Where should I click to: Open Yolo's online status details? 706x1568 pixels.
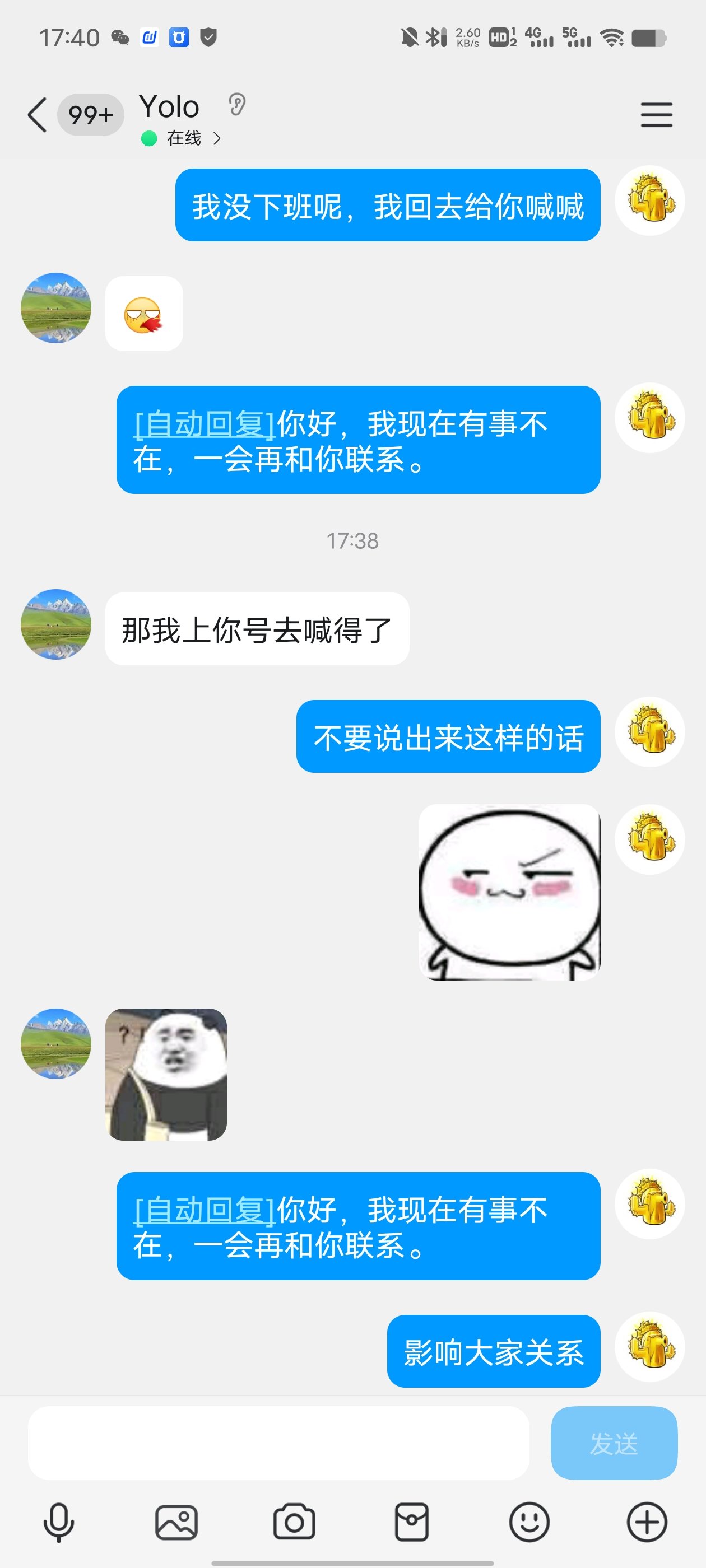click(x=182, y=139)
